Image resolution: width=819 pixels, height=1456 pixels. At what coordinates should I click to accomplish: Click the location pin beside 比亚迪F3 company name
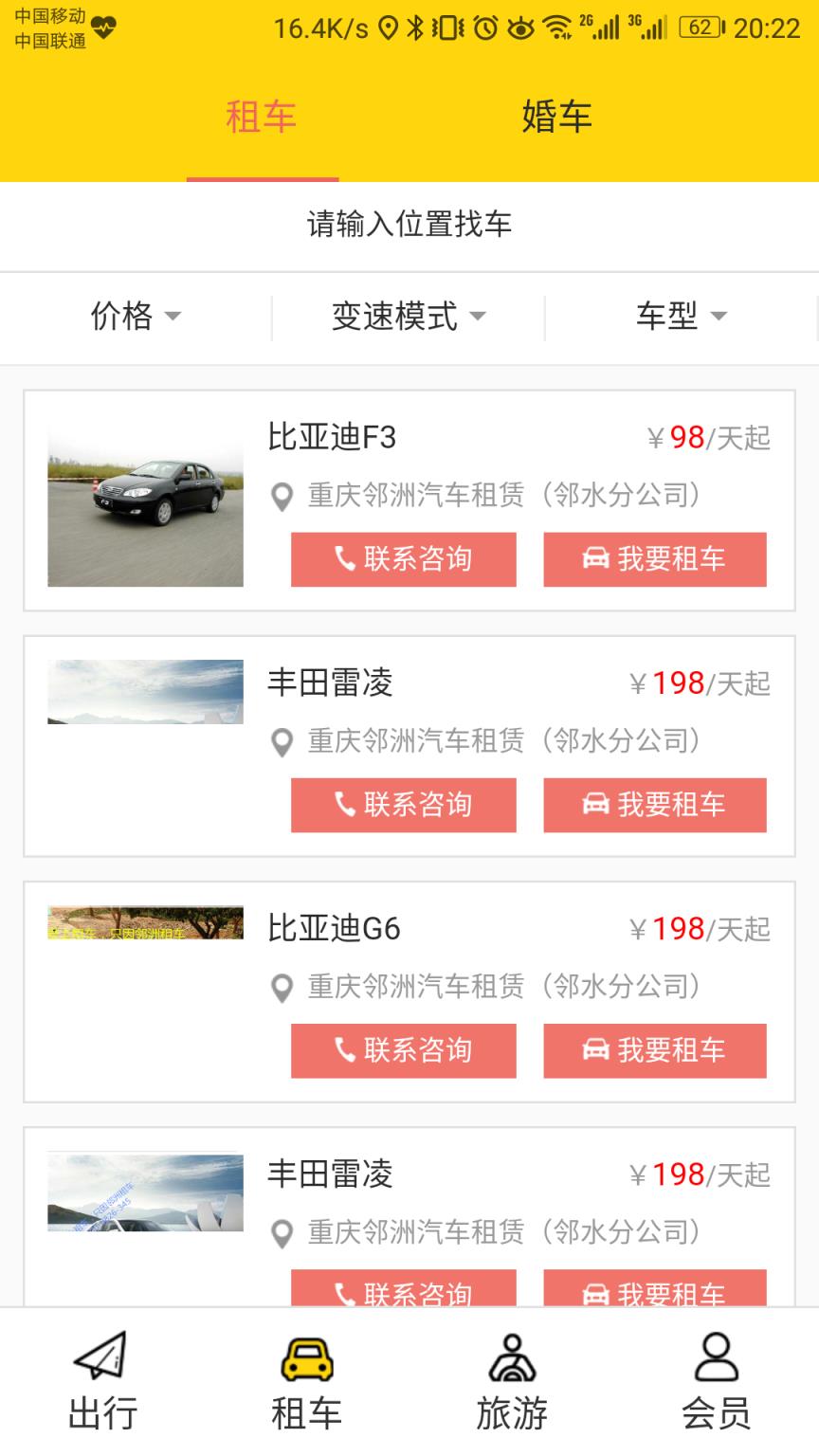click(281, 497)
